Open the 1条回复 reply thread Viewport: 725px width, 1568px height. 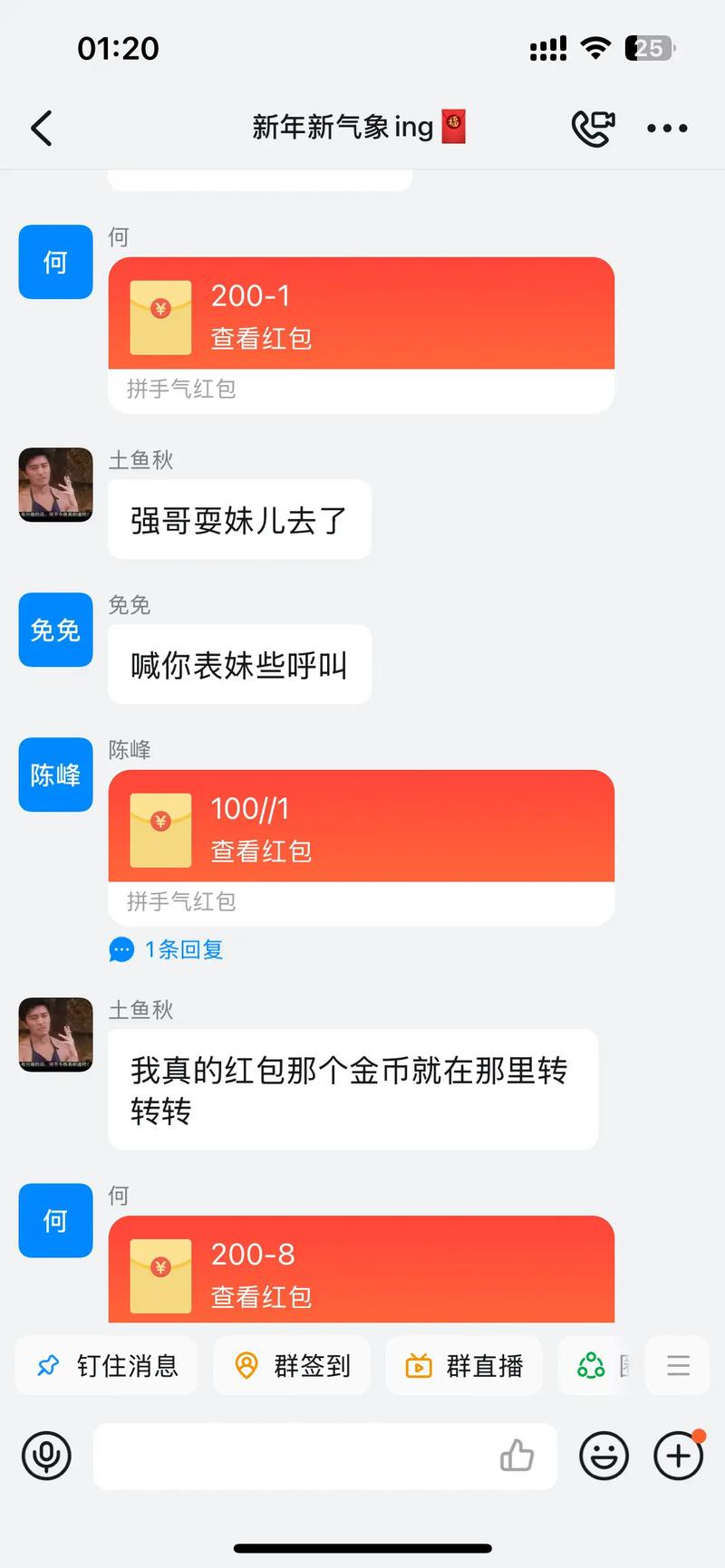tap(166, 949)
